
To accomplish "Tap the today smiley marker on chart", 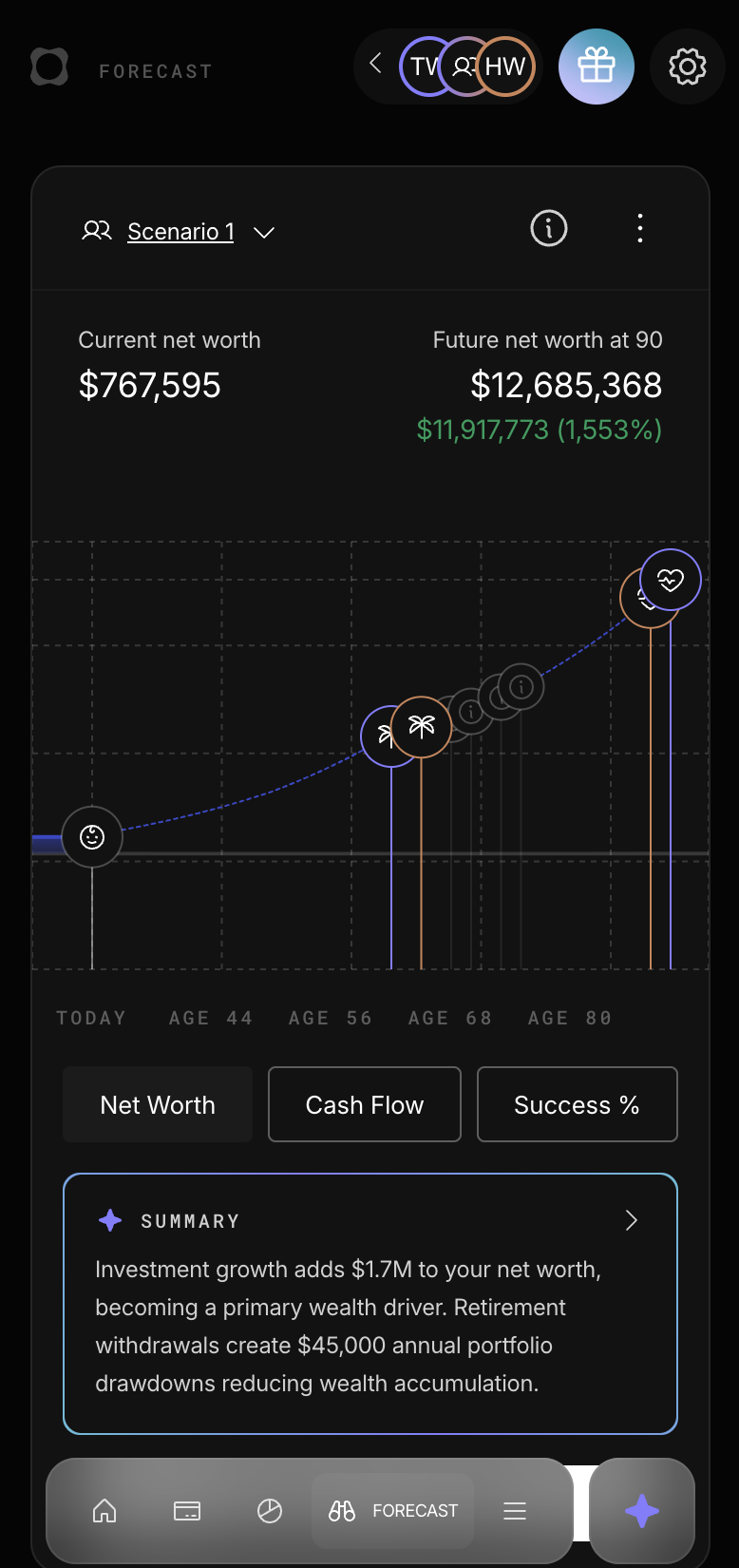I will [92, 837].
